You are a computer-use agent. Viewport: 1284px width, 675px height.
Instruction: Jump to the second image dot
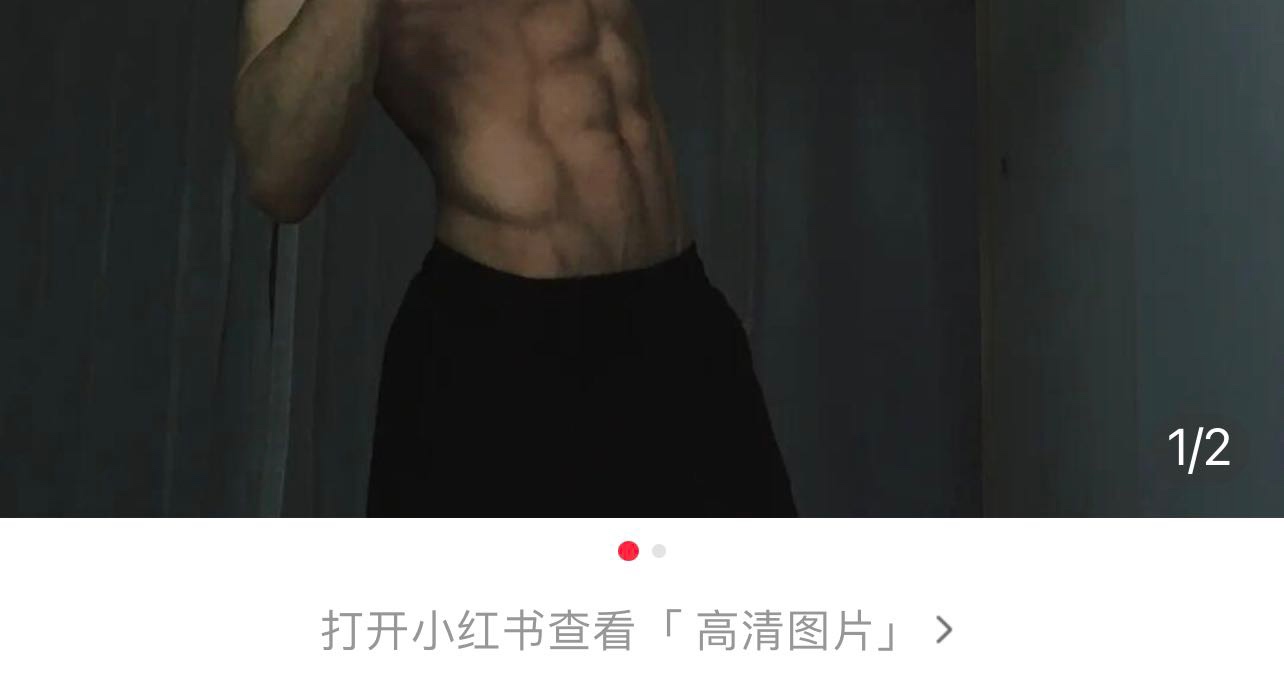[x=659, y=551]
